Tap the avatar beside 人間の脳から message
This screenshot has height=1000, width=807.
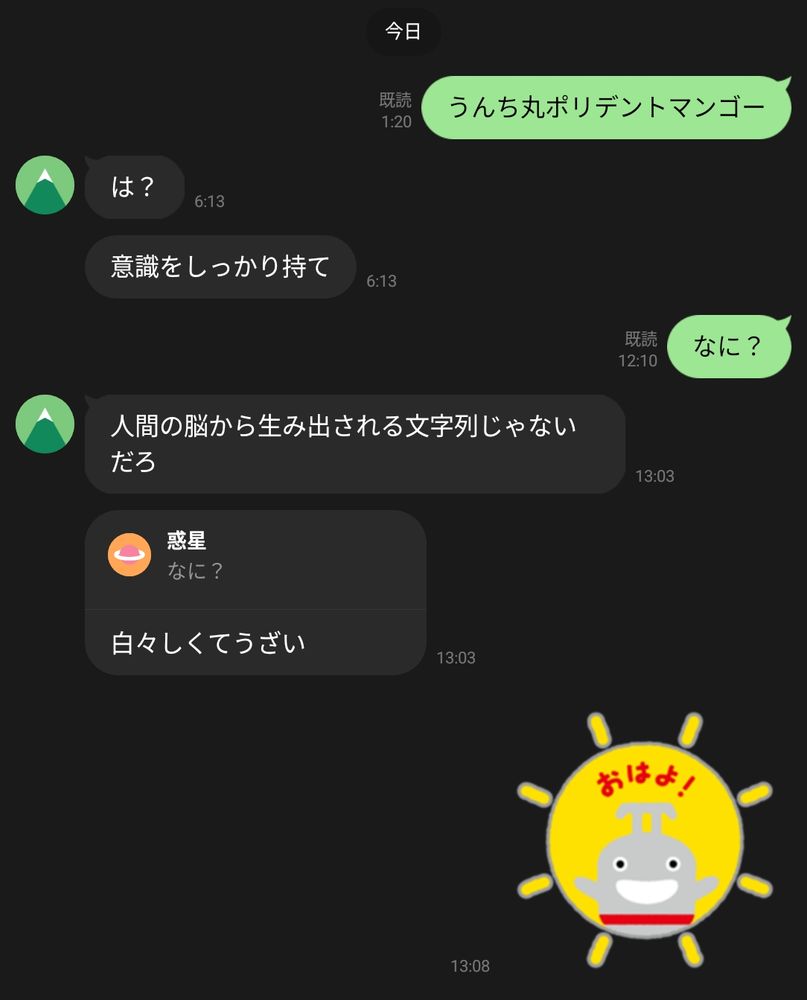[x=45, y=424]
